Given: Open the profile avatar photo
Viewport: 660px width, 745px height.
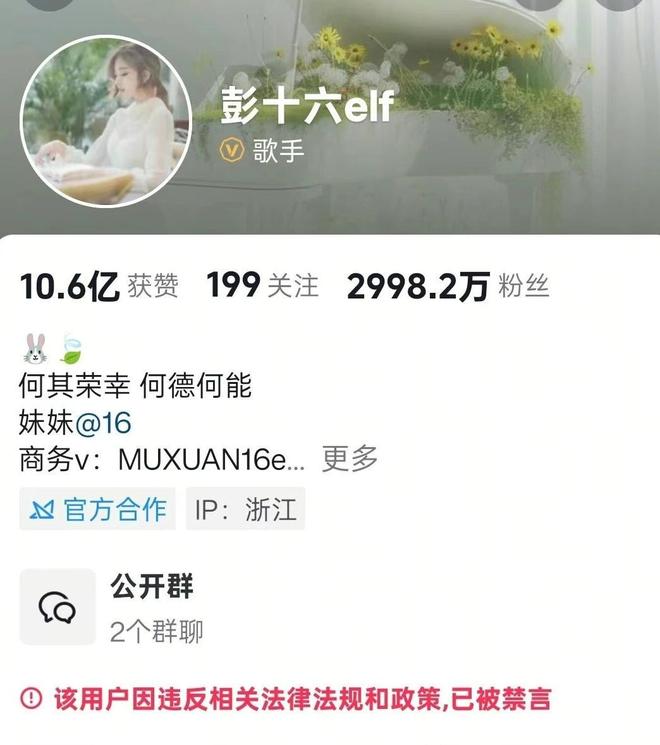Looking at the screenshot, I should [106, 121].
